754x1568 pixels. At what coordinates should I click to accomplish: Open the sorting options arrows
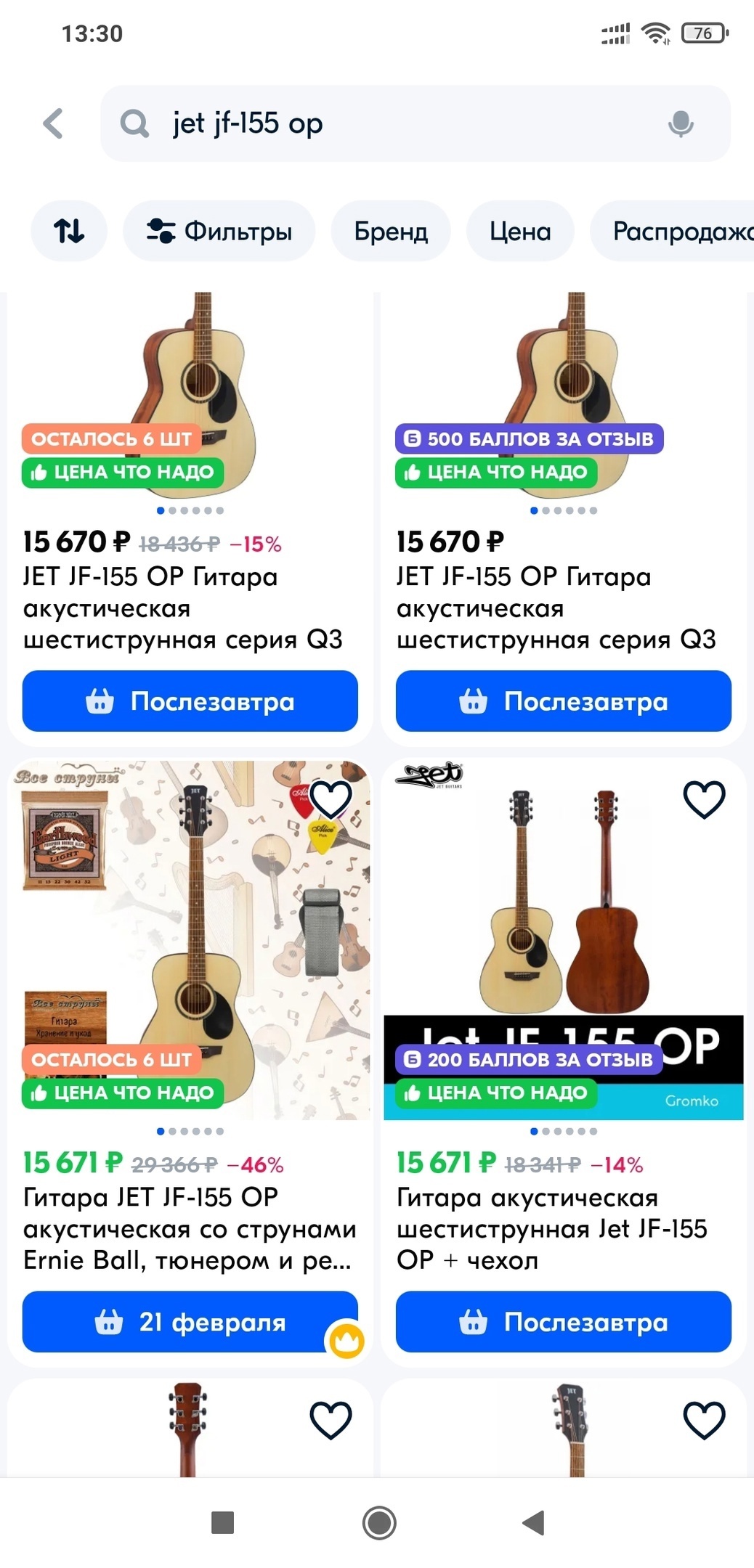(x=69, y=231)
